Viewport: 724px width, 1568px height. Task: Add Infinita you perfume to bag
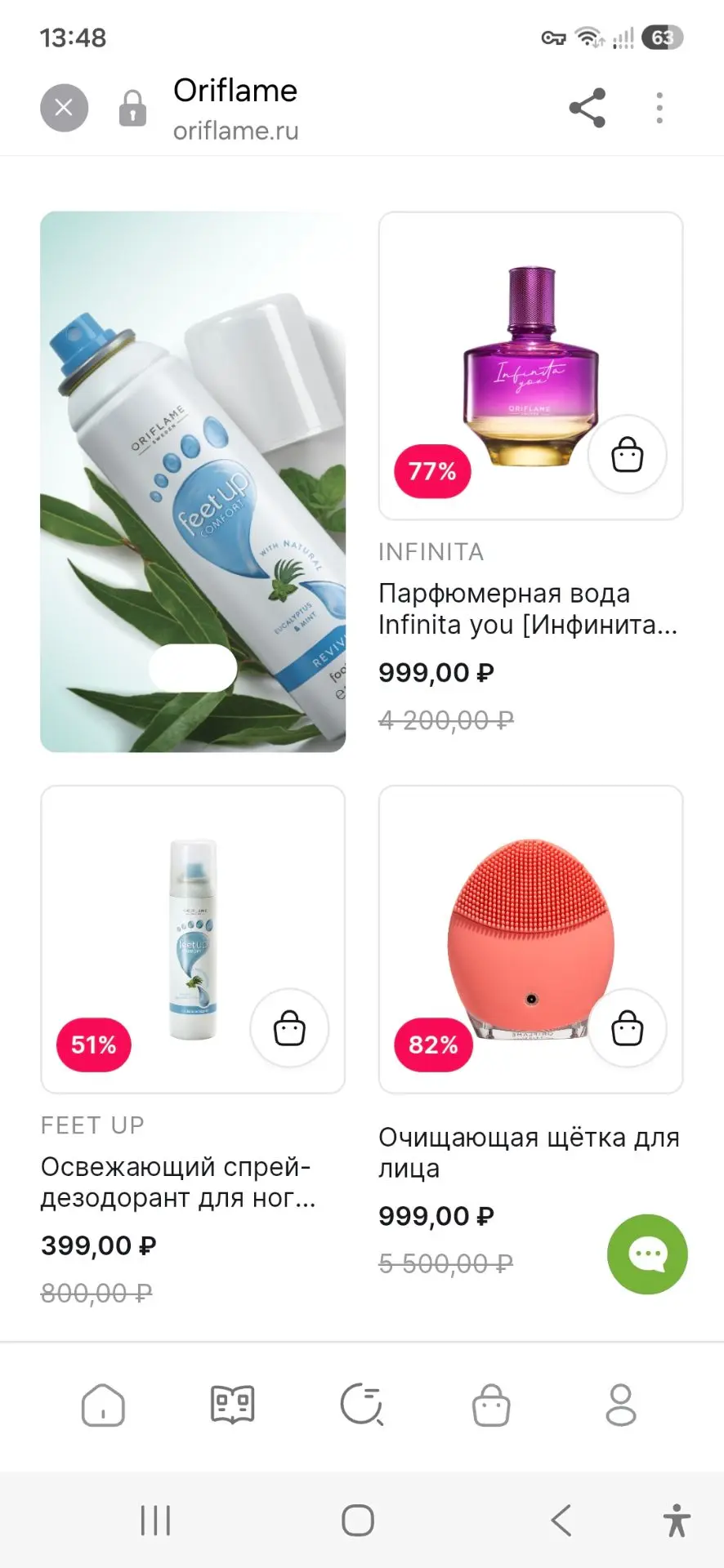click(628, 455)
